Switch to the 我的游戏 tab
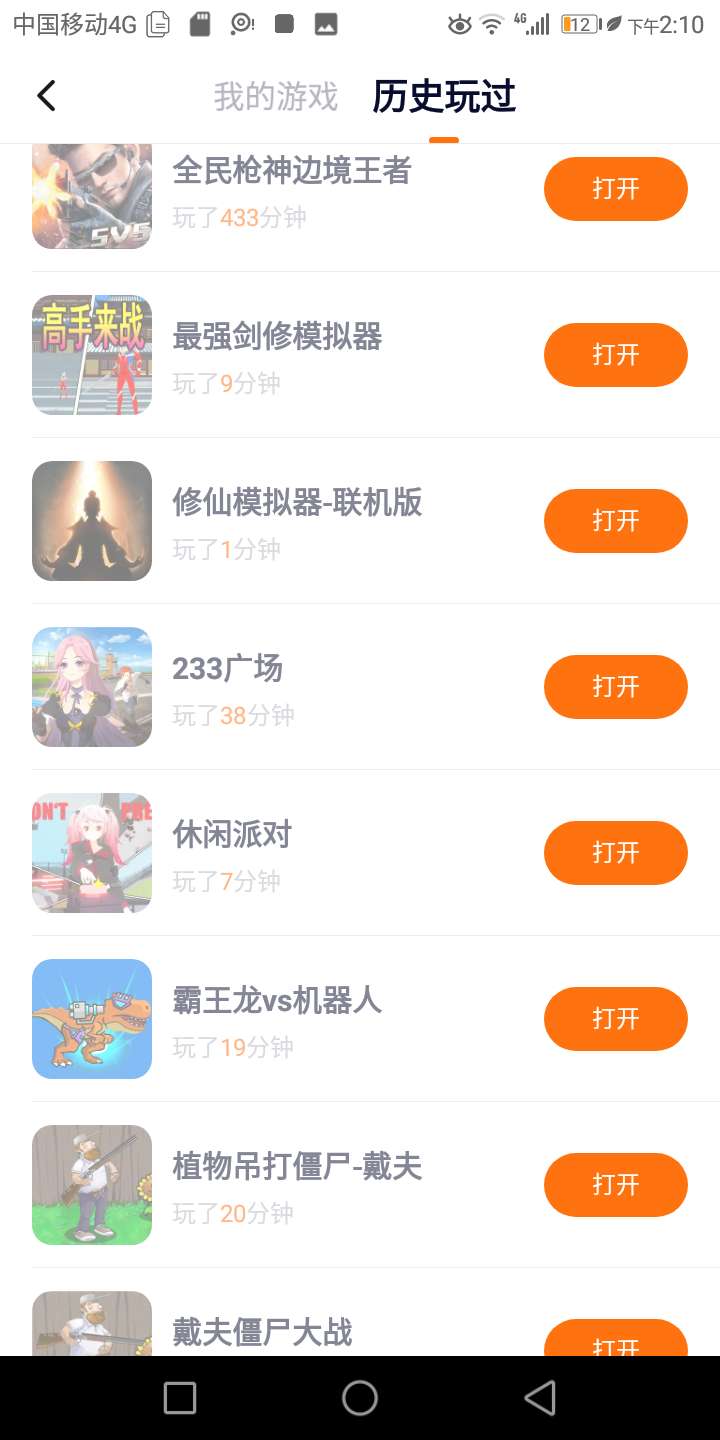 (x=276, y=97)
